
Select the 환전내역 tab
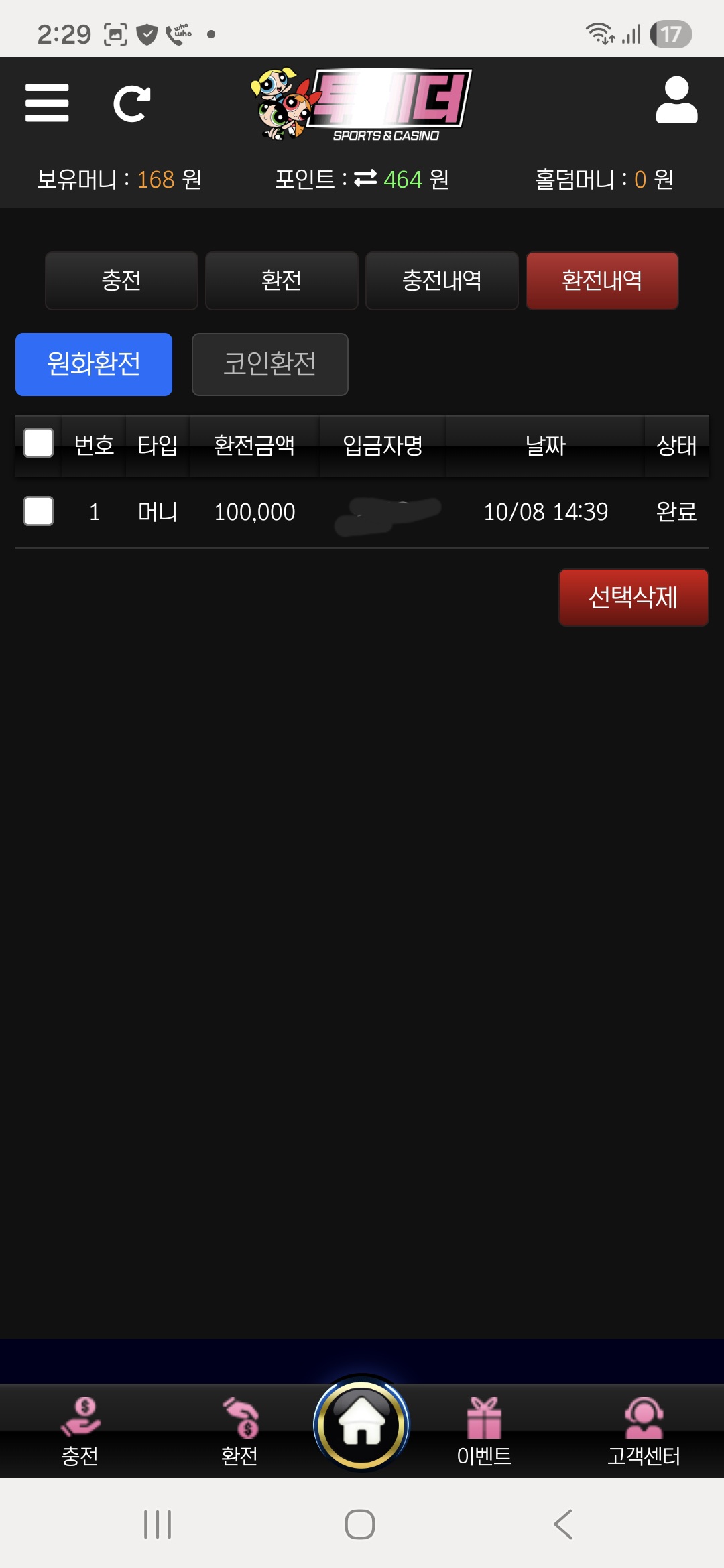[x=602, y=281]
